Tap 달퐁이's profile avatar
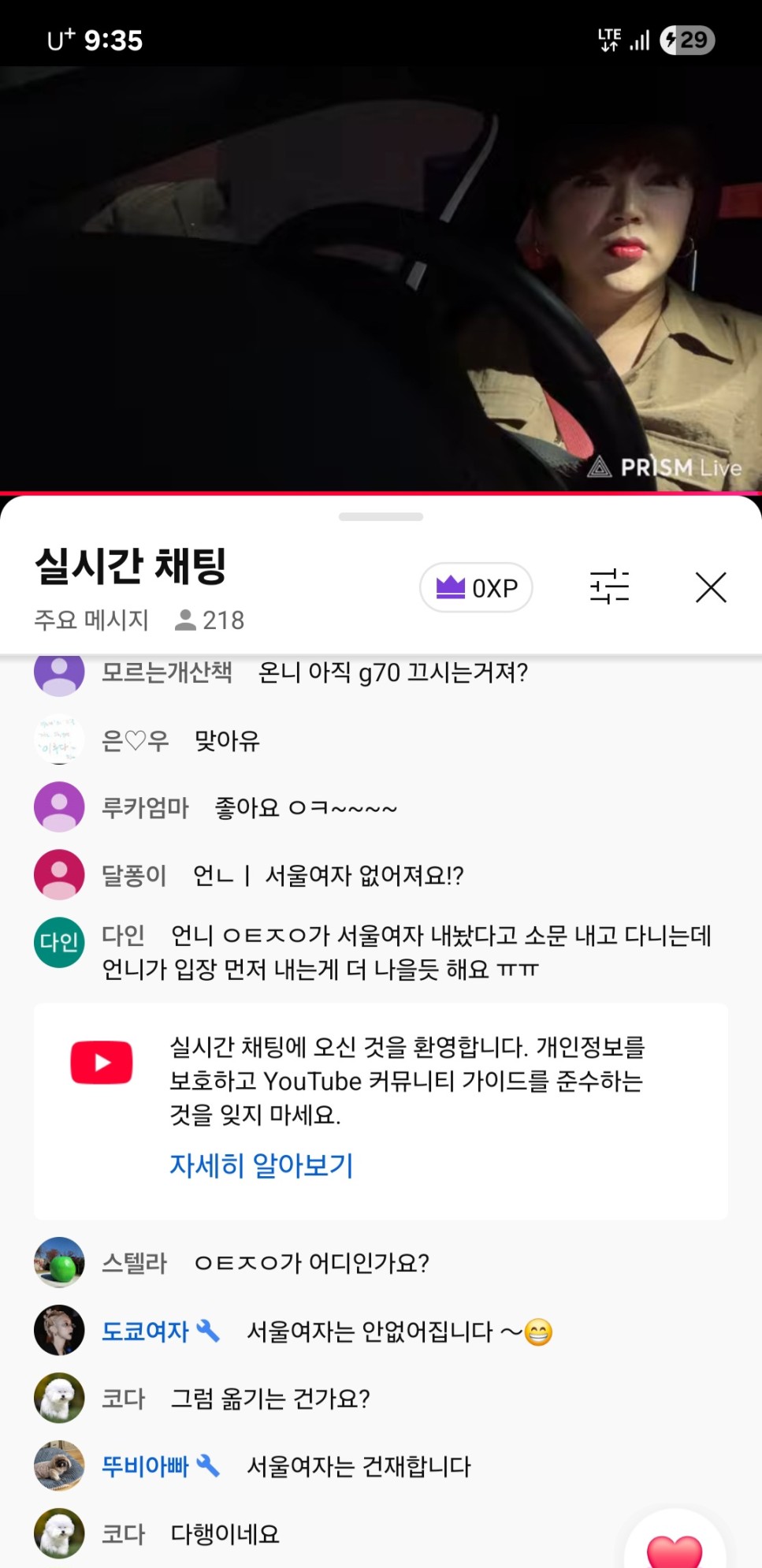762x1568 pixels. click(x=59, y=875)
